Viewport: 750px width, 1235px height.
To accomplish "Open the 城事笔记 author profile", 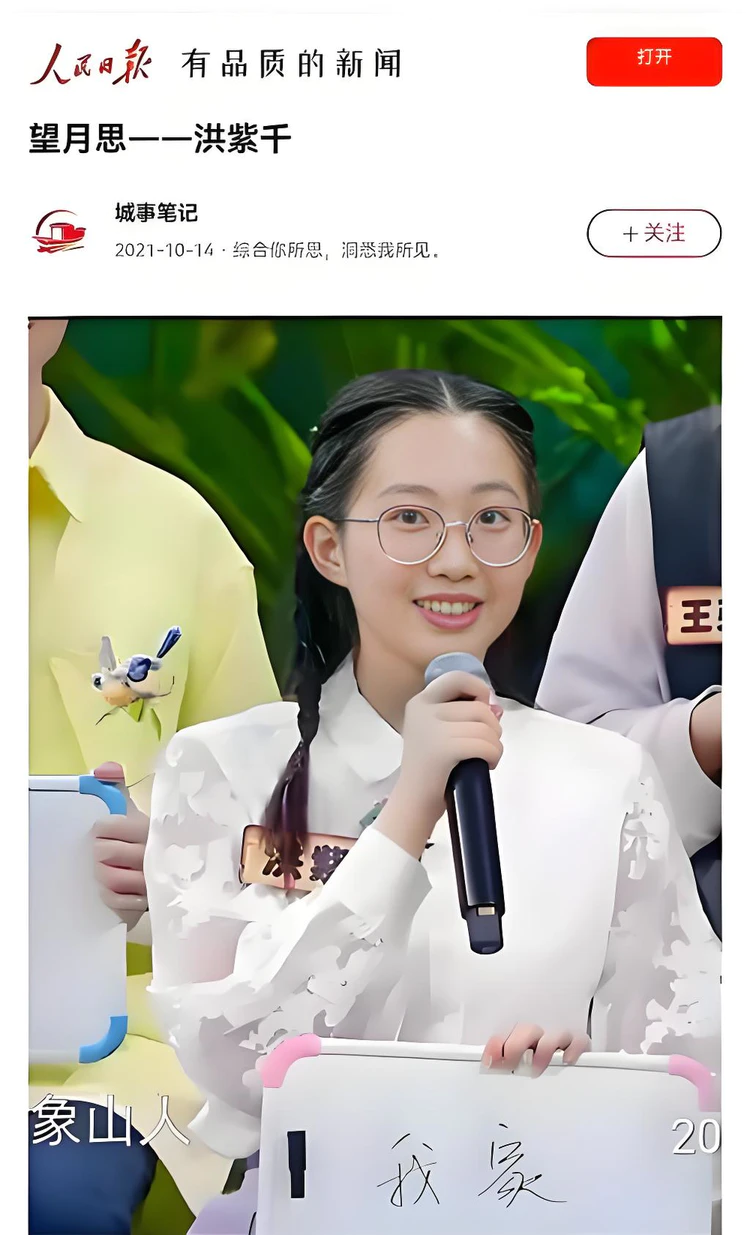I will 156,213.
